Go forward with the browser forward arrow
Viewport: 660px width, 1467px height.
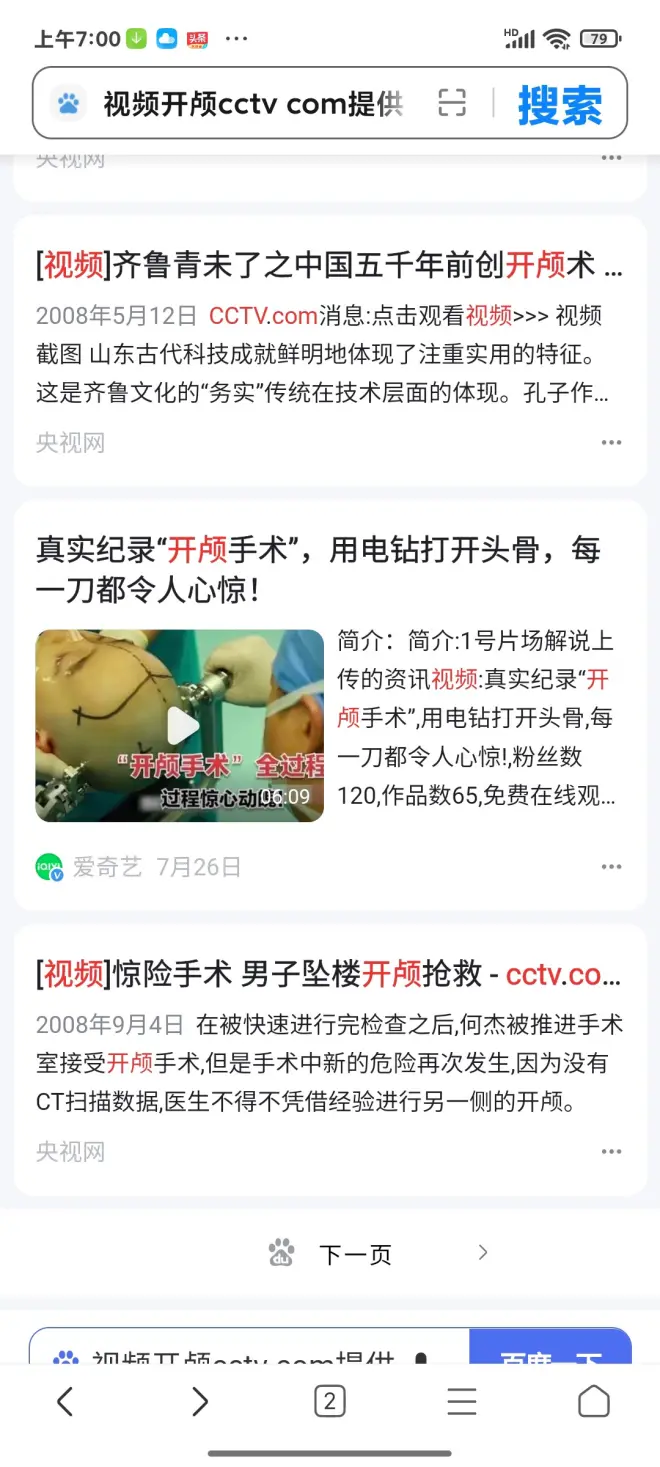click(199, 1402)
